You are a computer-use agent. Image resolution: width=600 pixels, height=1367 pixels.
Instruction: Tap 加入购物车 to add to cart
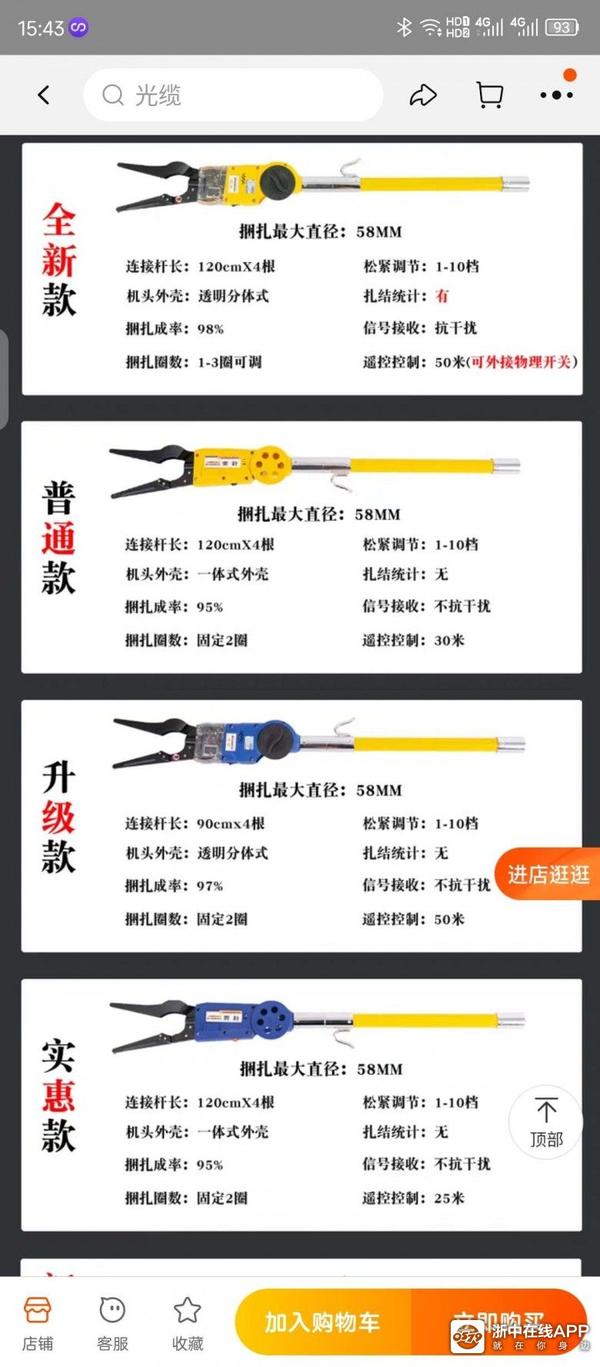tap(322, 1322)
